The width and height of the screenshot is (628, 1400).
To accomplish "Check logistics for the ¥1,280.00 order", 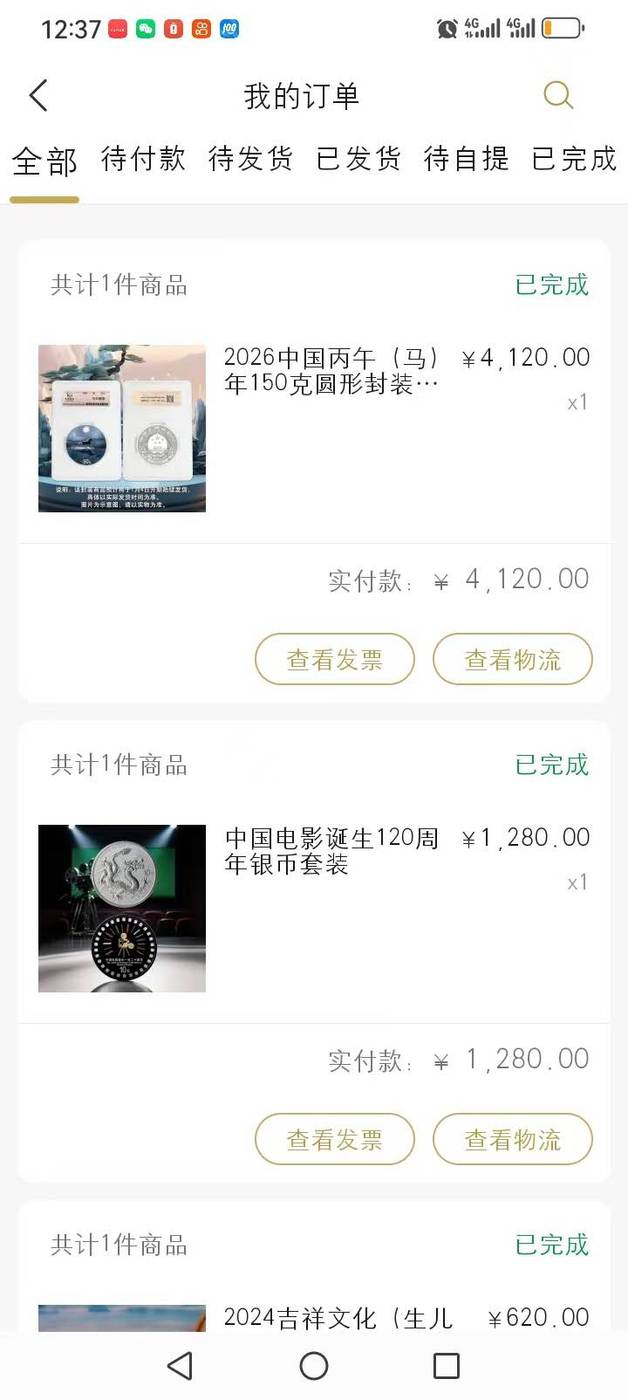I will 512,1139.
